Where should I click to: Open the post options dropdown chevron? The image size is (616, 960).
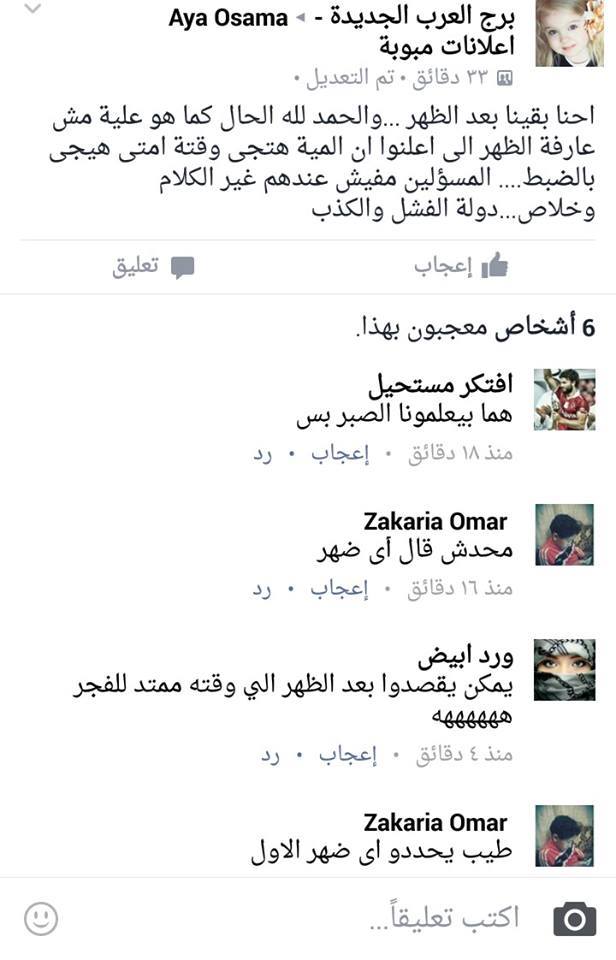pos(31,8)
